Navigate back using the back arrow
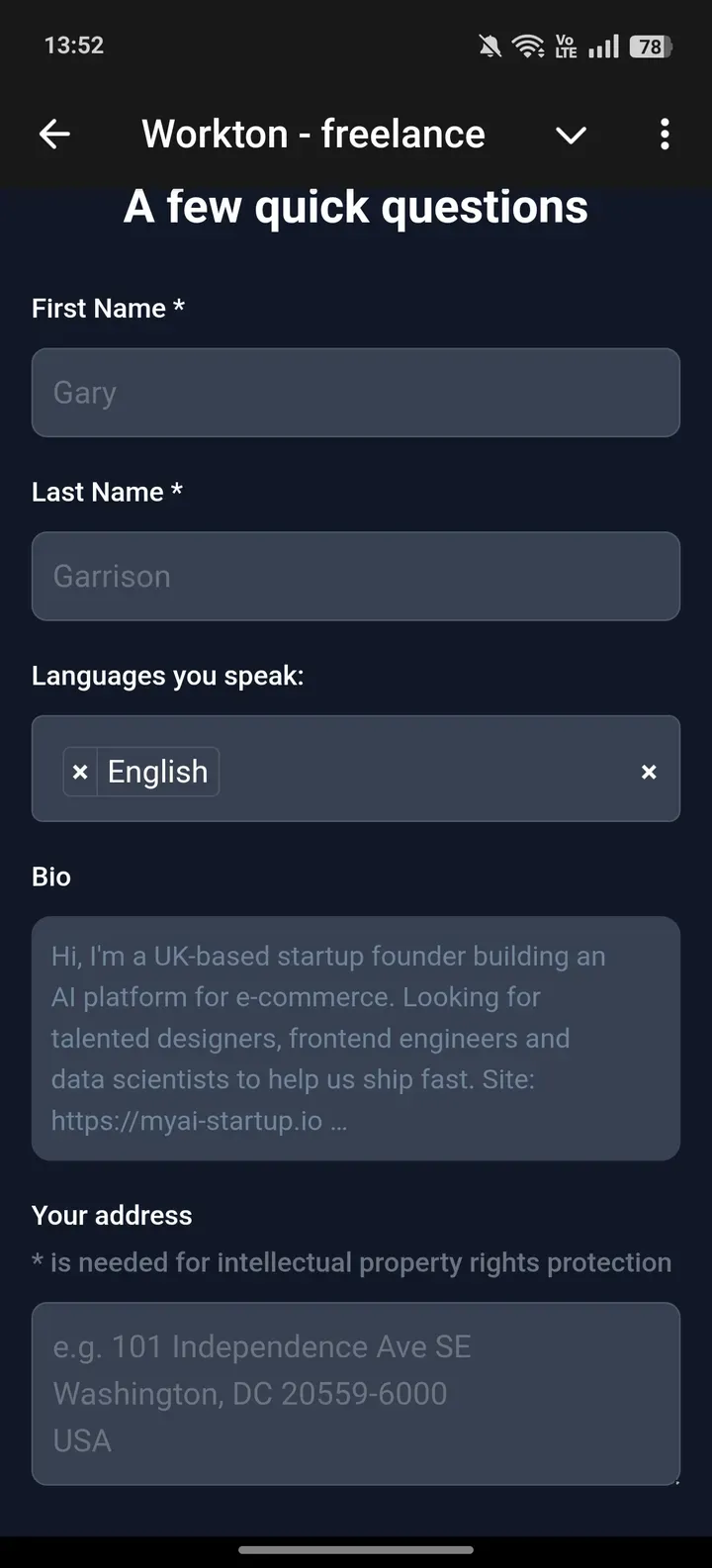Image resolution: width=712 pixels, height=1568 pixels. point(54,134)
